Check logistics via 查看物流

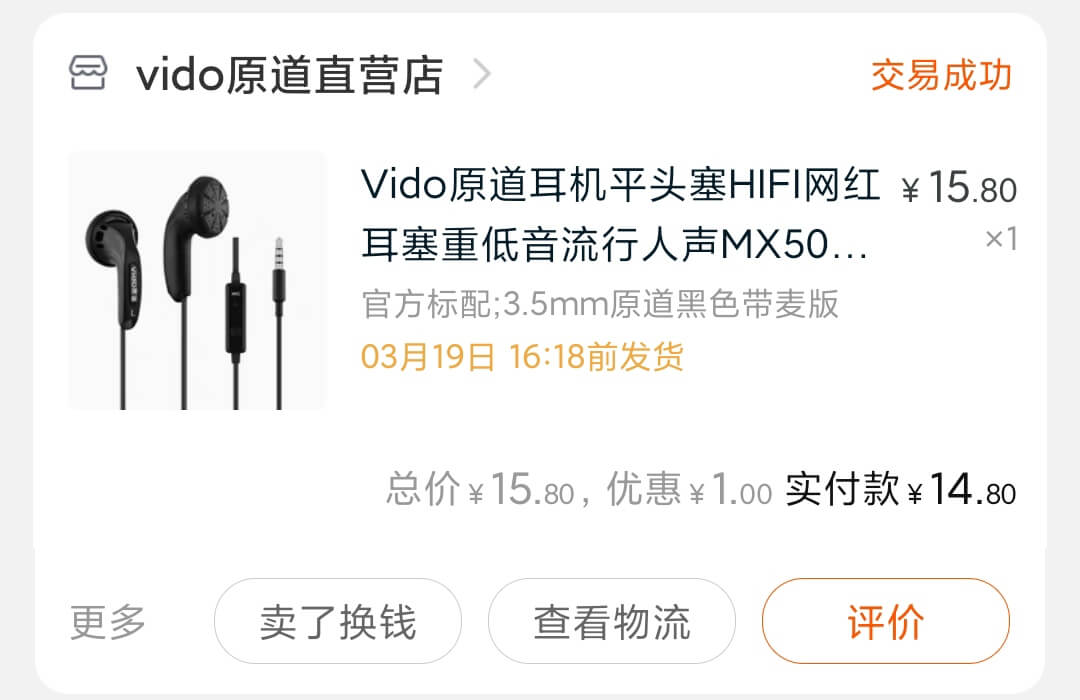coord(612,622)
